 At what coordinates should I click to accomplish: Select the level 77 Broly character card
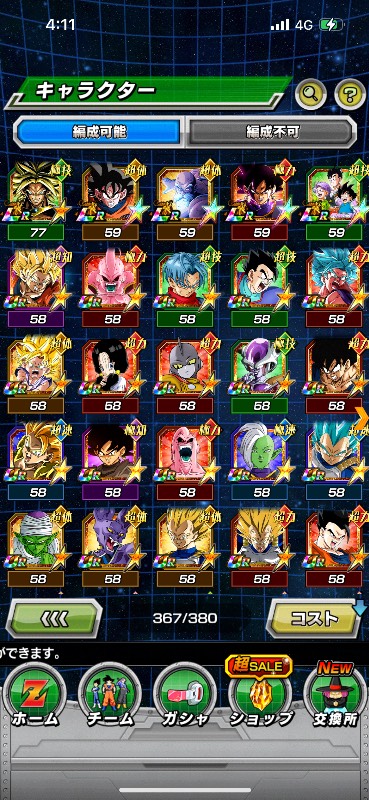(x=37, y=201)
